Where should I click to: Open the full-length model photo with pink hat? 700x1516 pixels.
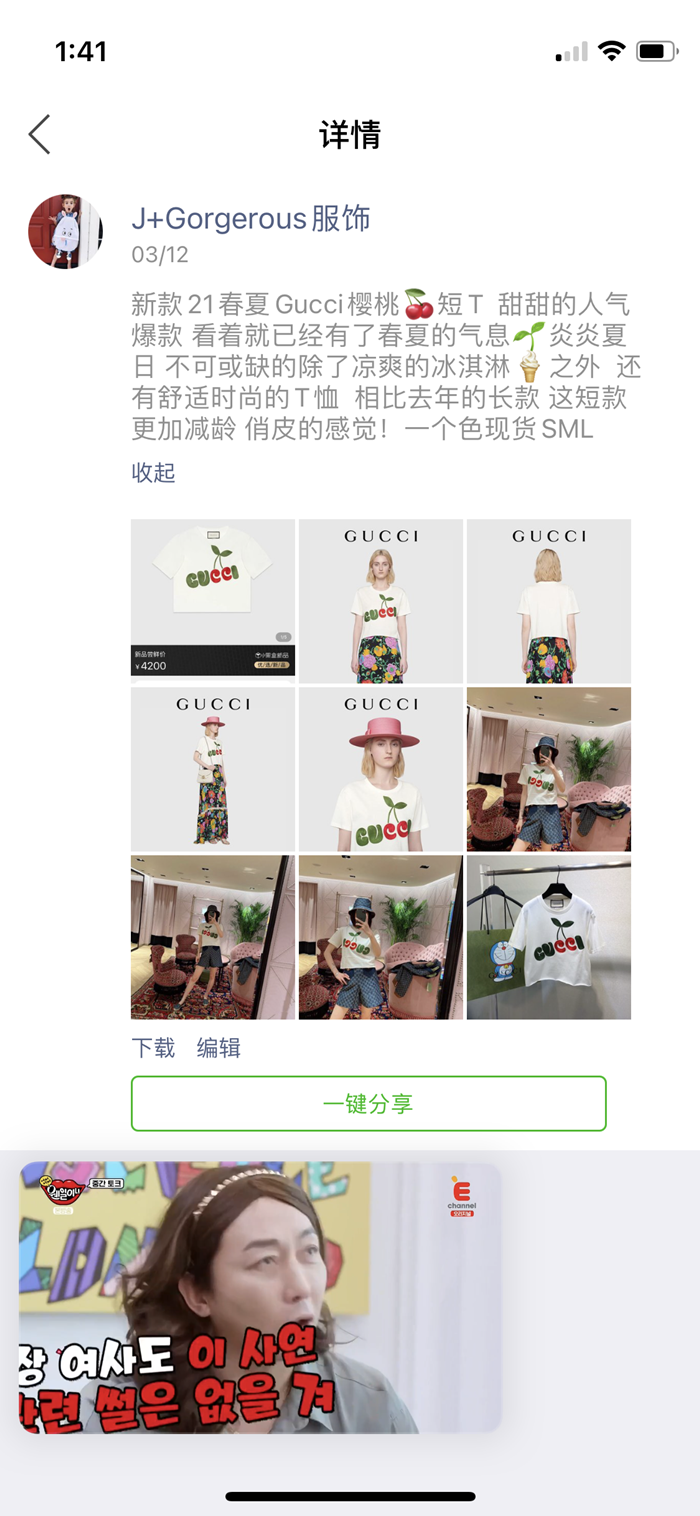[213, 768]
